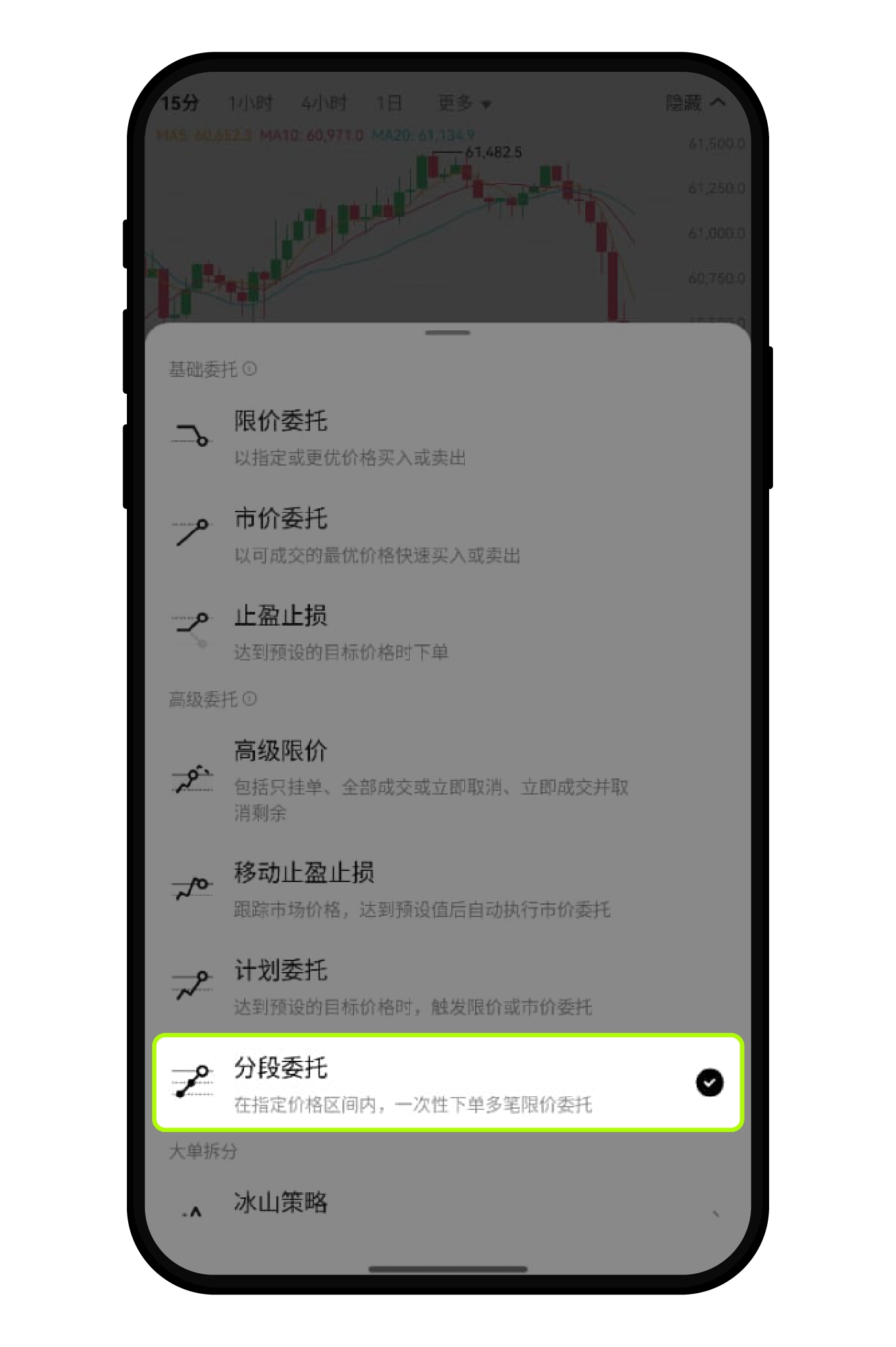Switch to the 1日 timeframe tab
The width and height of the screenshot is (896, 1347).
point(389,102)
